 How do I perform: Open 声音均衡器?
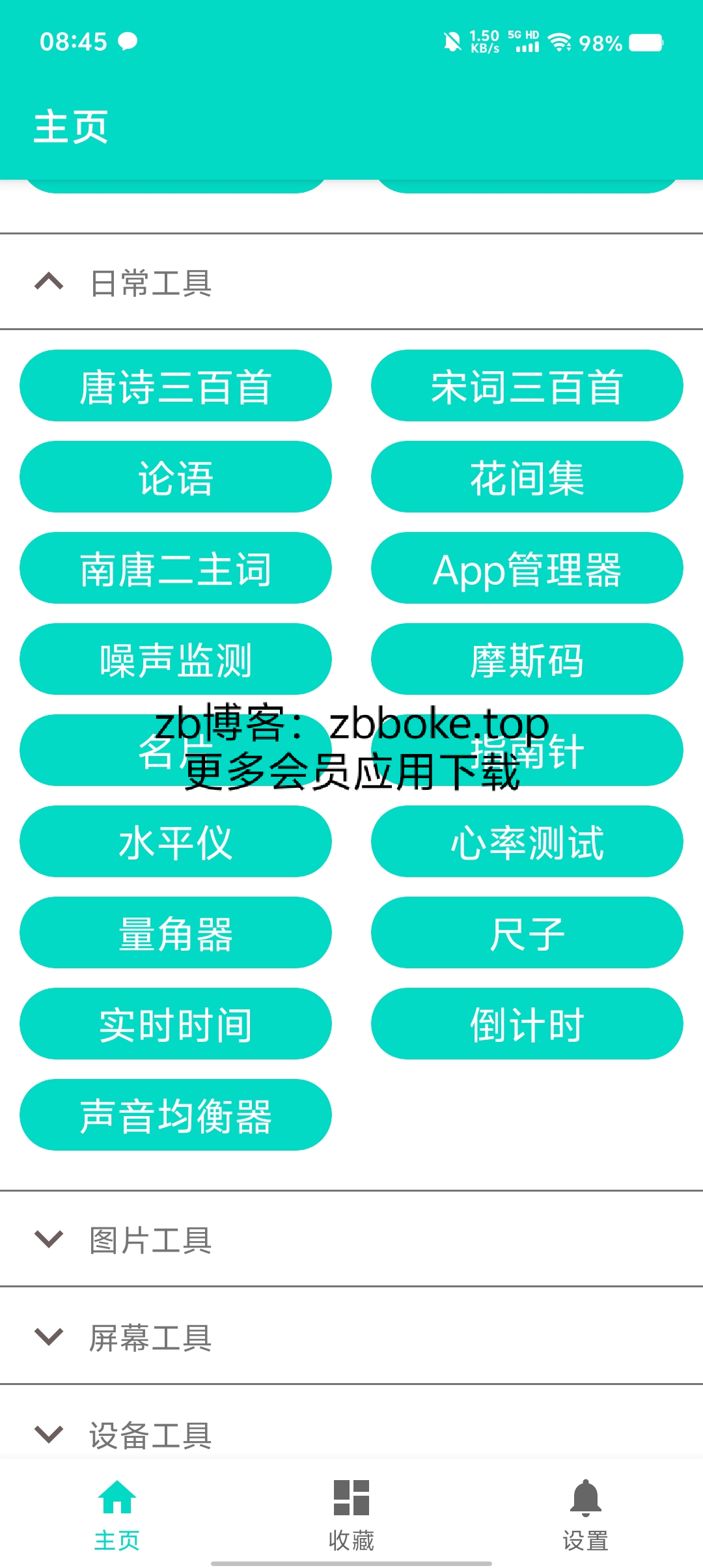coord(176,1115)
